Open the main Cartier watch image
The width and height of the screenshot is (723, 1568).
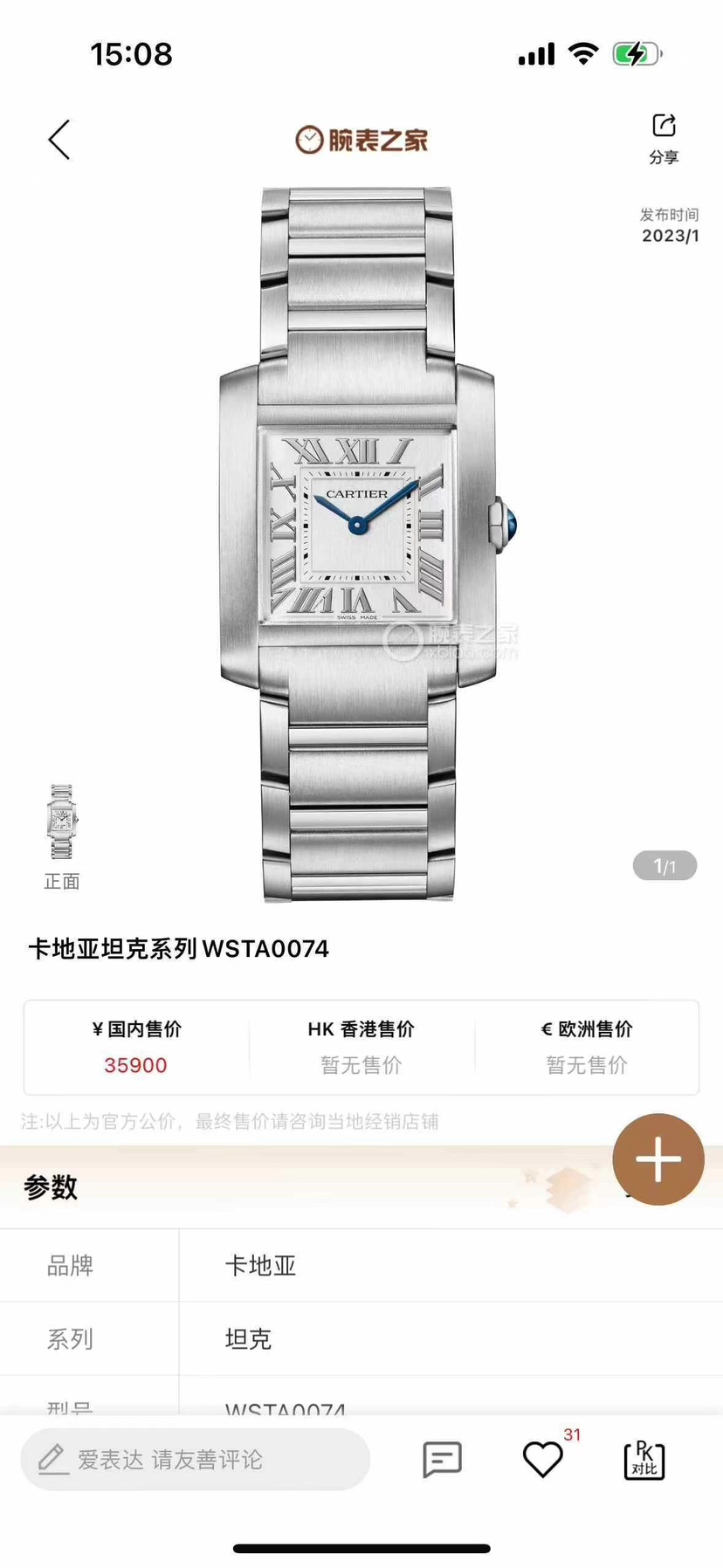tap(358, 543)
